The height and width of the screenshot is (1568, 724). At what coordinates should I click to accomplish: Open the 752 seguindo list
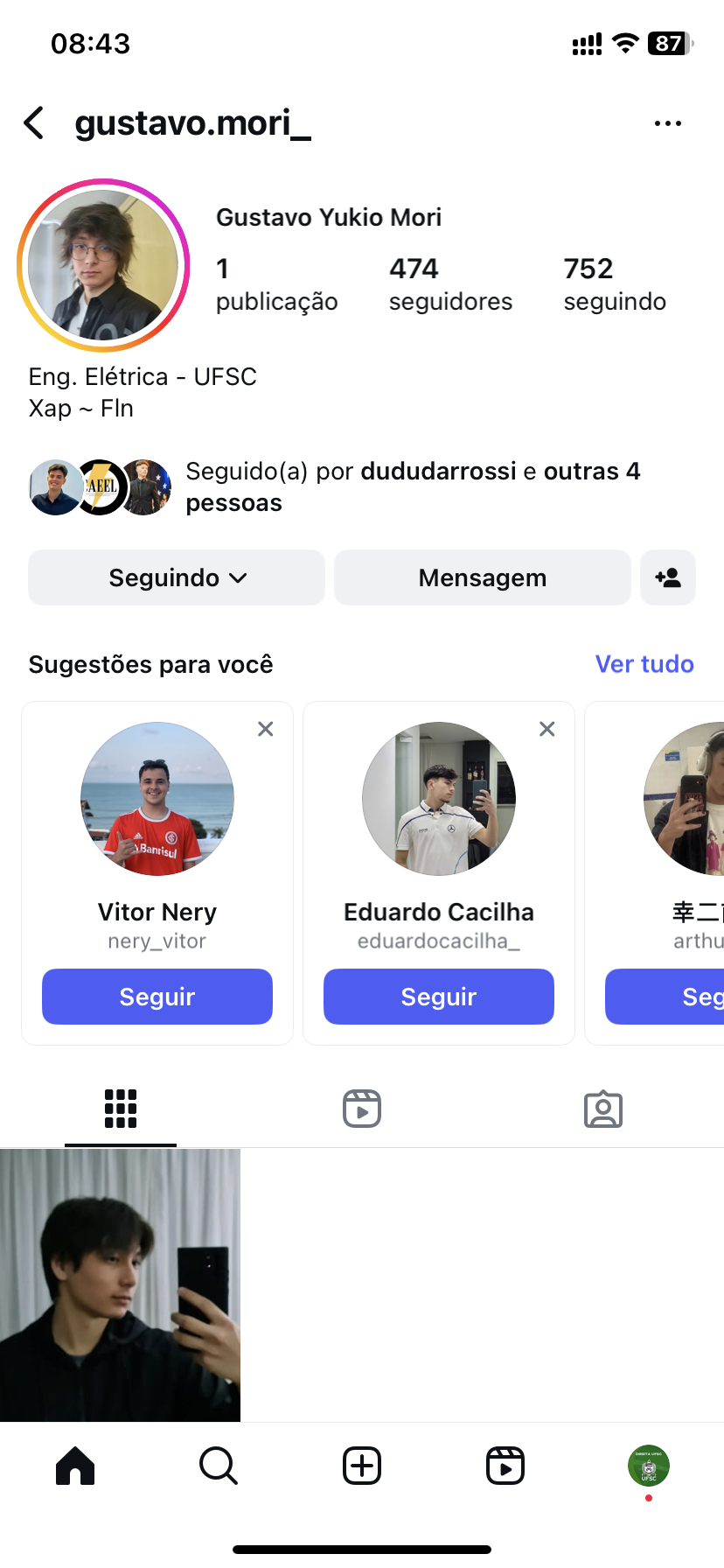[615, 283]
